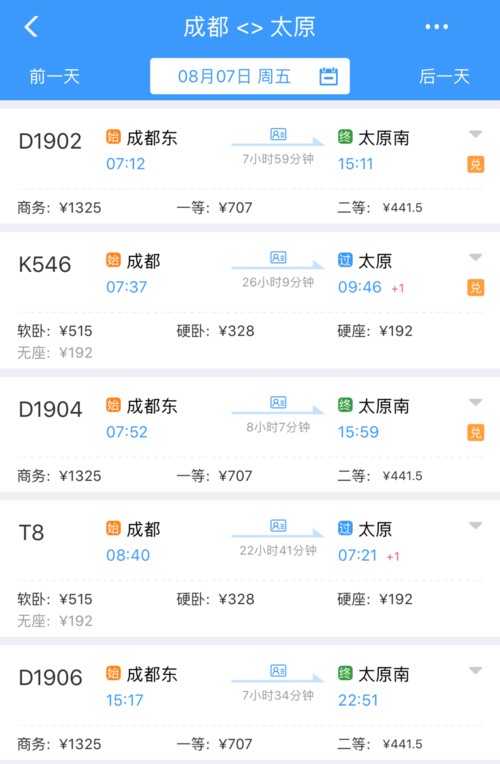This screenshot has height=764, width=500.
Task: Go to the next day (后一天)
Action: pos(444,76)
